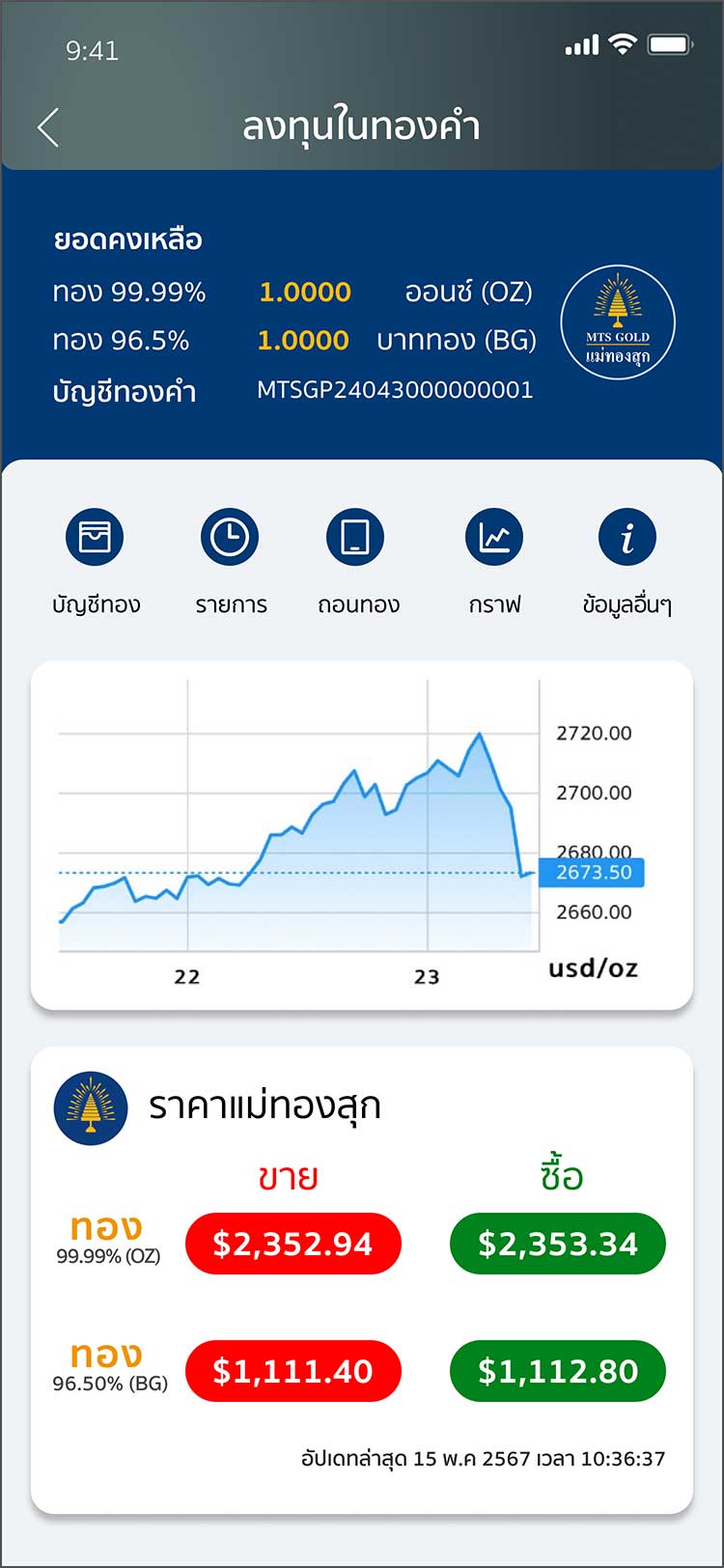Tap the $2,353.34 buy price for 99.99% gold

click(557, 1244)
